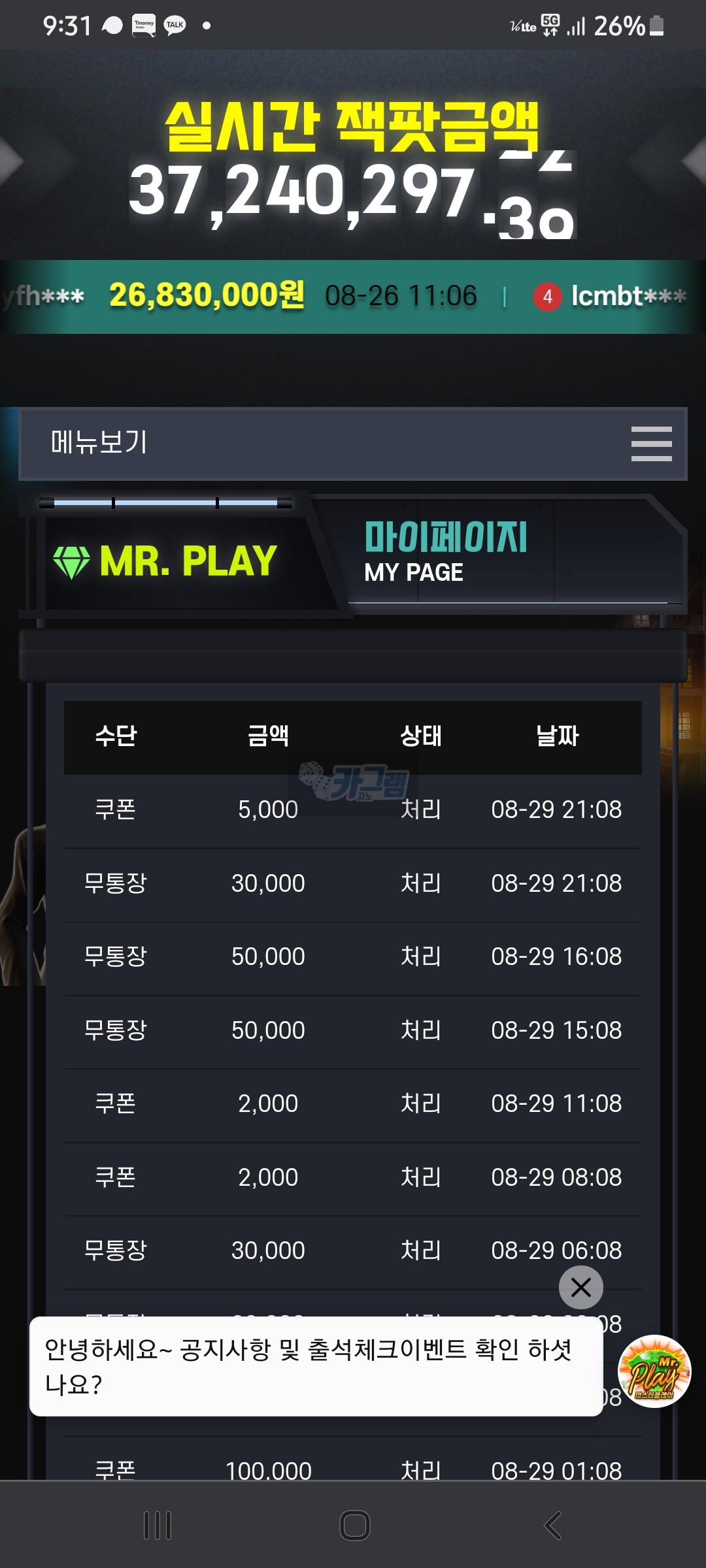
Task: Open the Mr. Play chat bubble
Action: click(654, 1371)
